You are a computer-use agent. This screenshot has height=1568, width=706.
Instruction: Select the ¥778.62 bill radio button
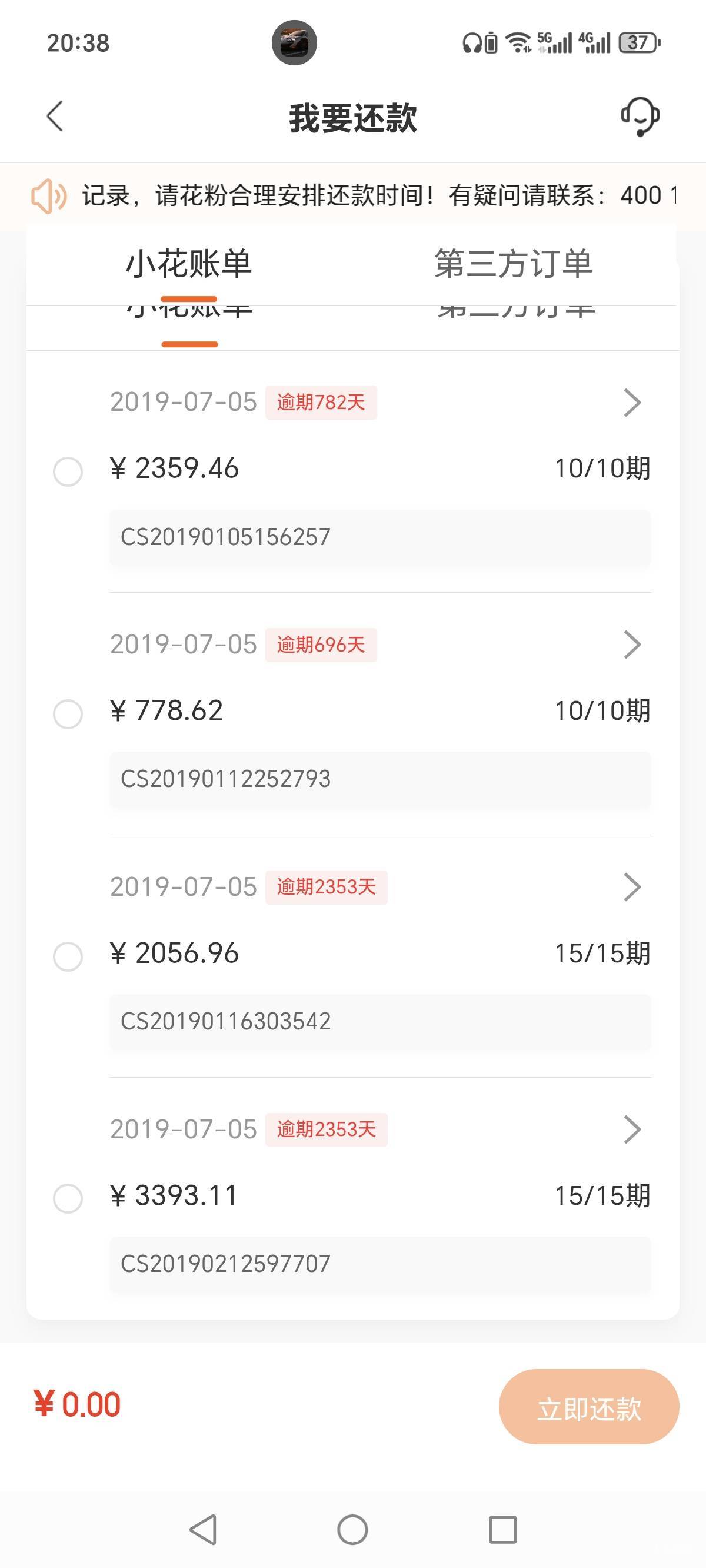pyautogui.click(x=68, y=713)
